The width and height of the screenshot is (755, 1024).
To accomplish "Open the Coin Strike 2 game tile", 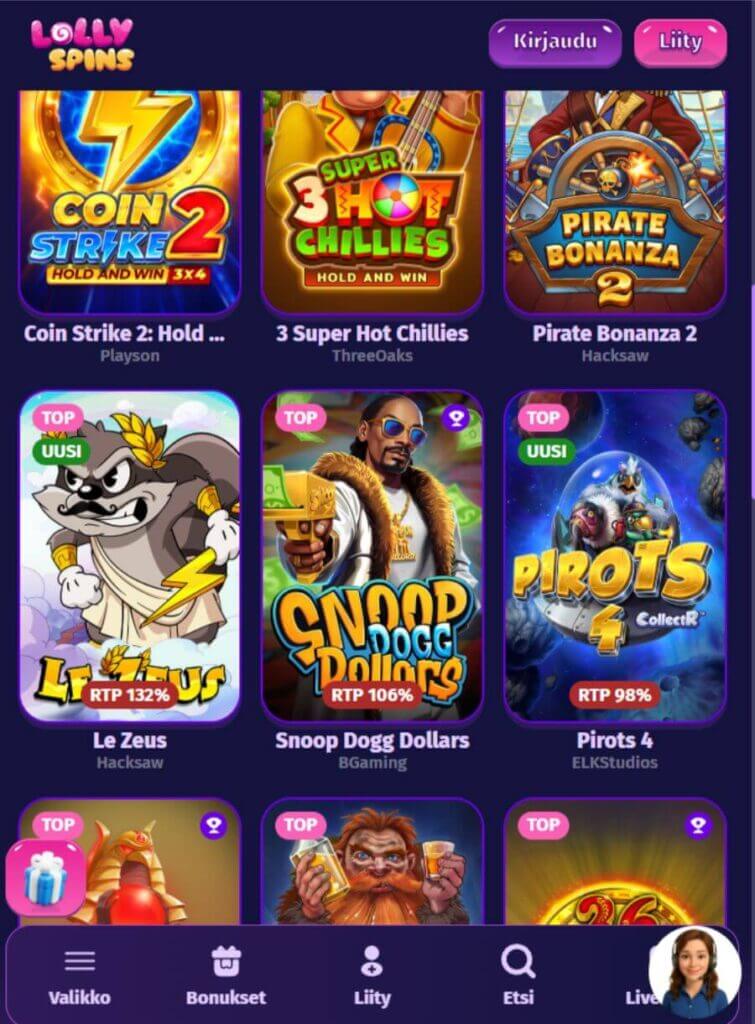I will point(130,200).
